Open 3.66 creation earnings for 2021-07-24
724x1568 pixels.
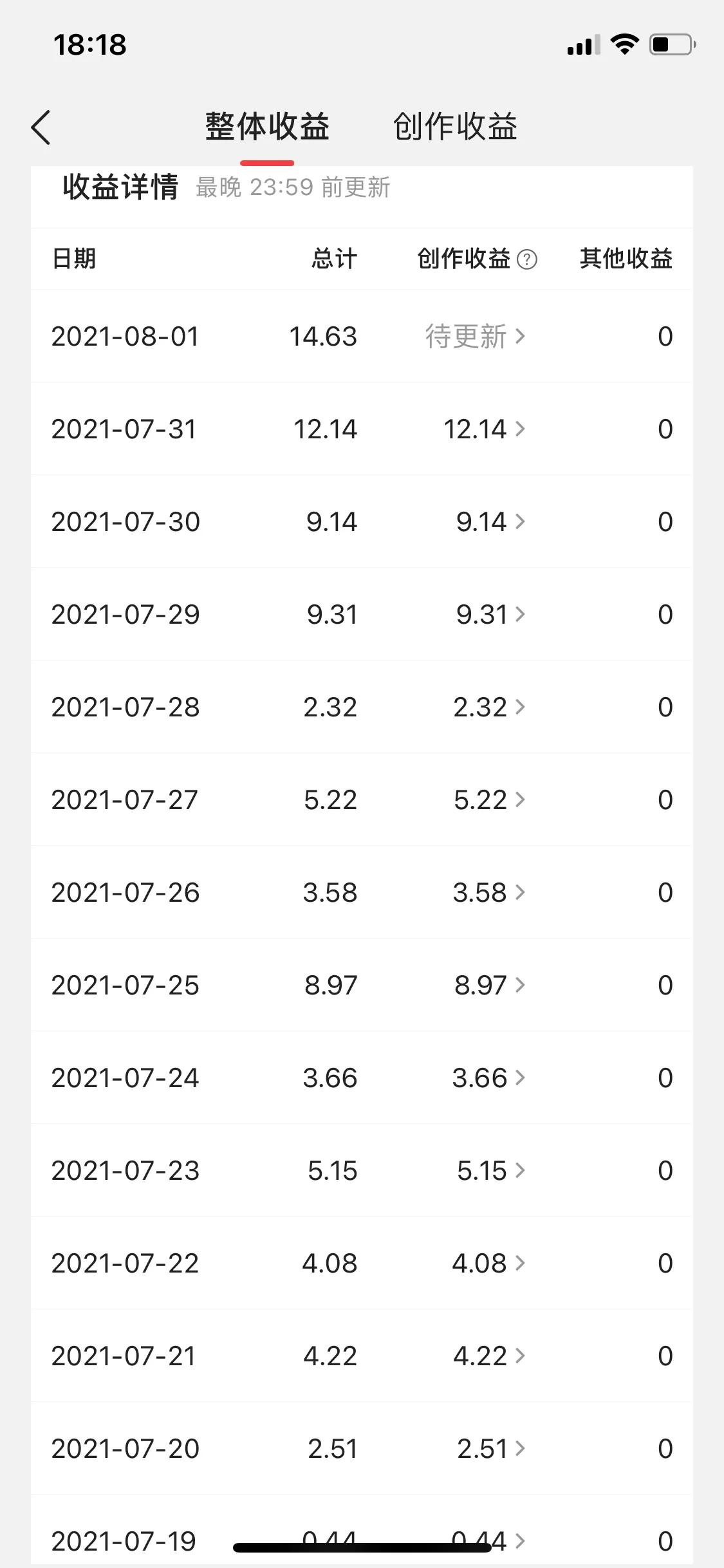click(488, 1078)
